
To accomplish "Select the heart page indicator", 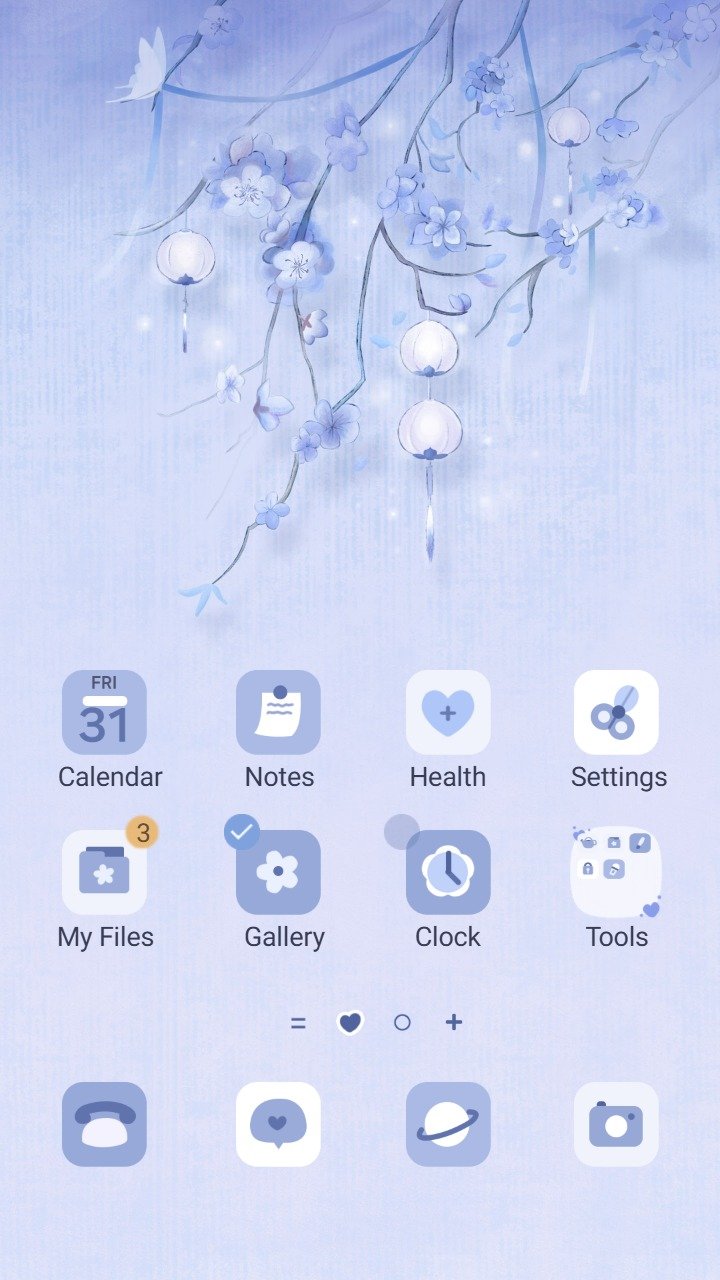I will (x=349, y=1022).
